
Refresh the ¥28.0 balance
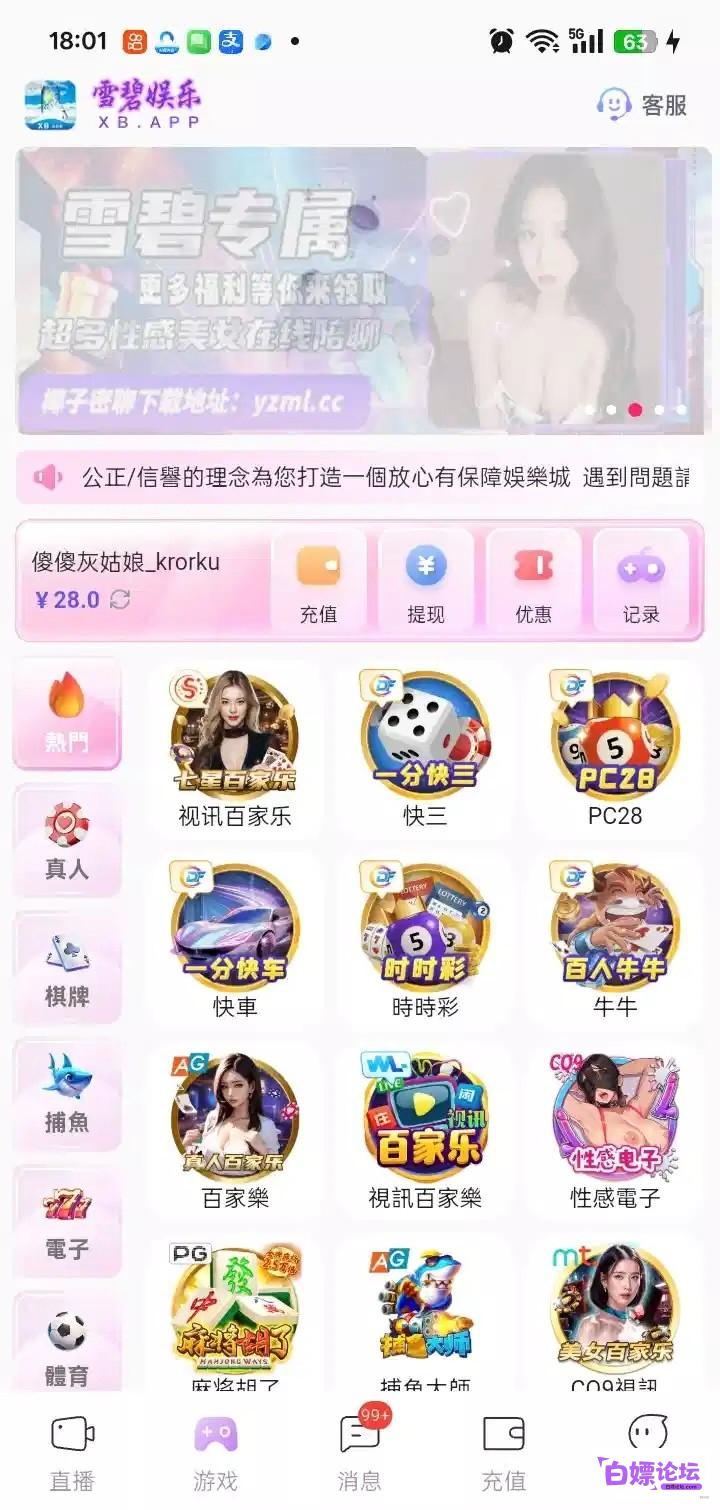[x=120, y=600]
